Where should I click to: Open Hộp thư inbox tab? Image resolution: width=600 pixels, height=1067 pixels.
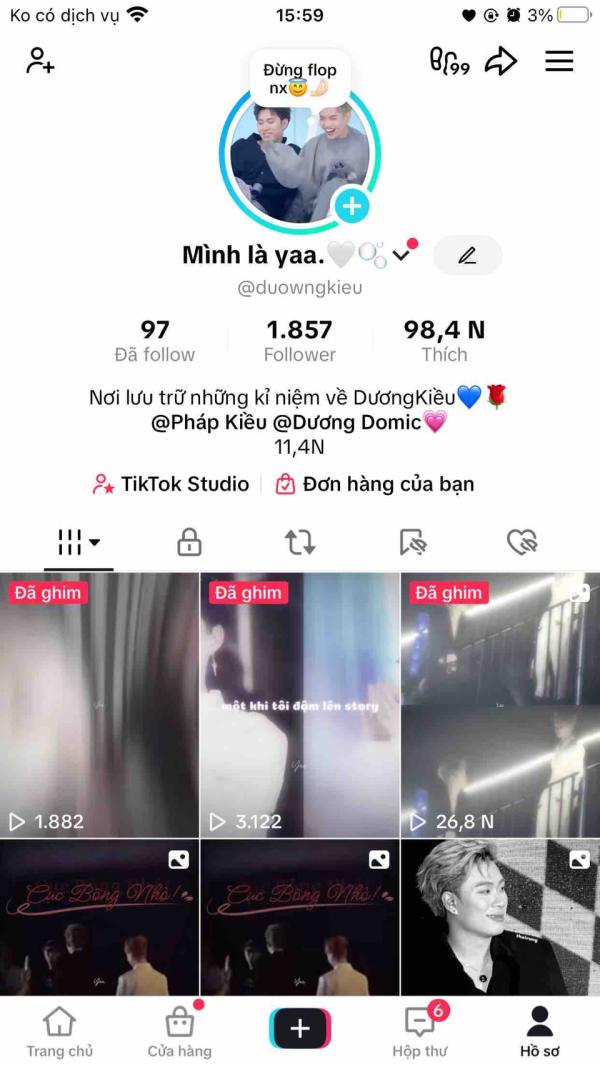tap(420, 1032)
